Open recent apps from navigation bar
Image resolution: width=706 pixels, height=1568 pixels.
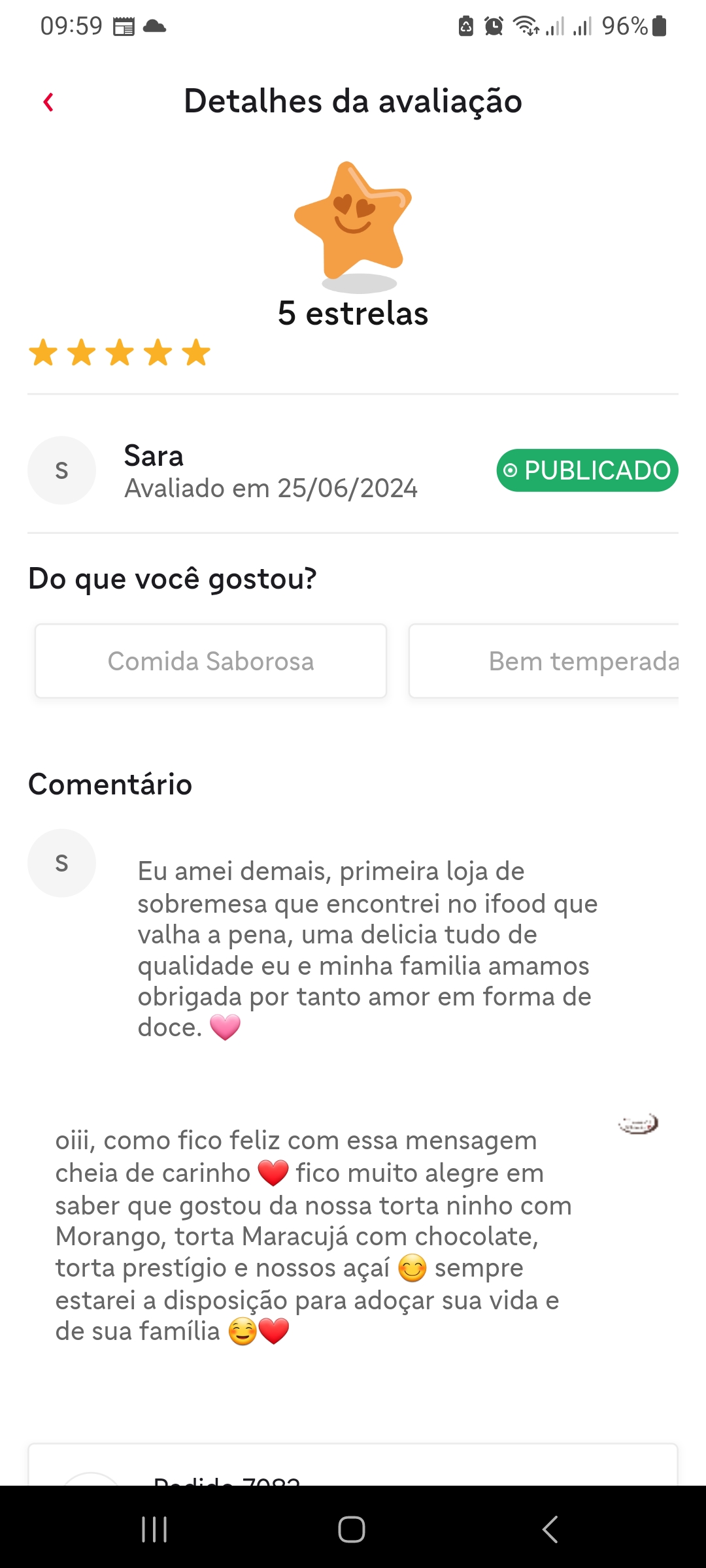(154, 1529)
